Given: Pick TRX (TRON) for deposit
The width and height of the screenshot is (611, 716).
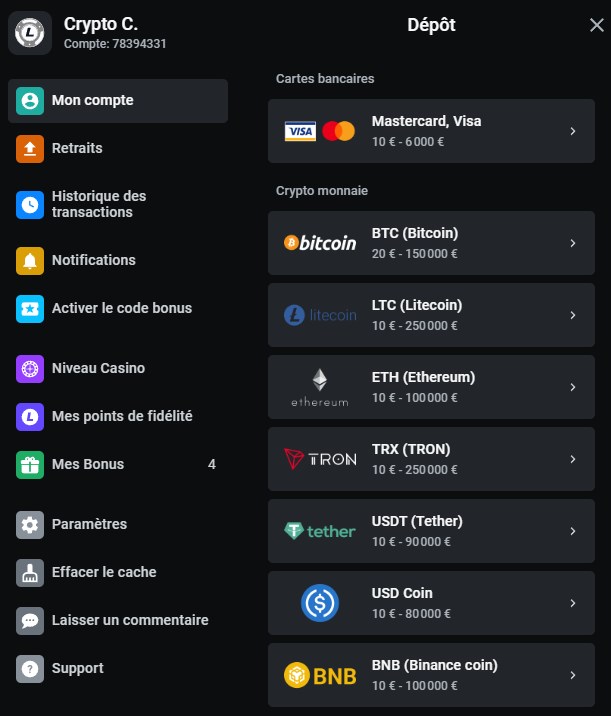Looking at the screenshot, I should coord(430,458).
